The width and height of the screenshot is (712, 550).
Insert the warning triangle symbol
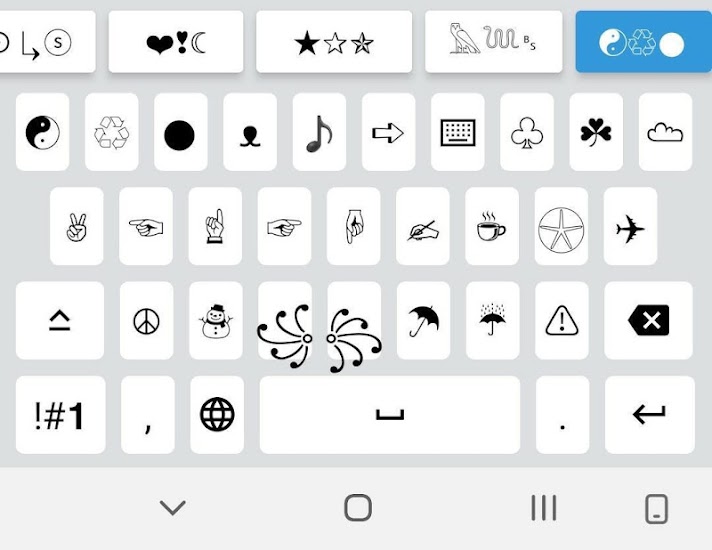(562, 321)
